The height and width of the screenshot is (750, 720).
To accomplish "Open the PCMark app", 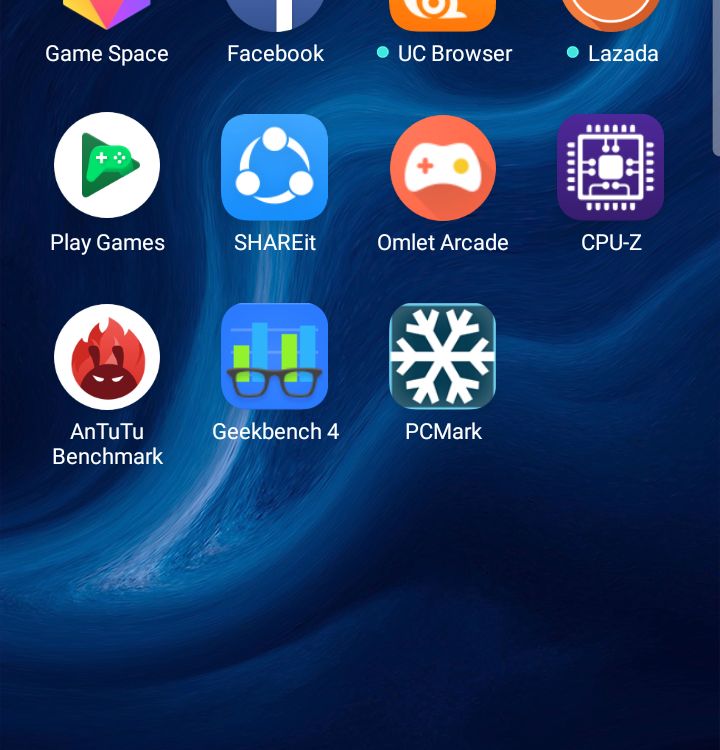I will click(443, 357).
